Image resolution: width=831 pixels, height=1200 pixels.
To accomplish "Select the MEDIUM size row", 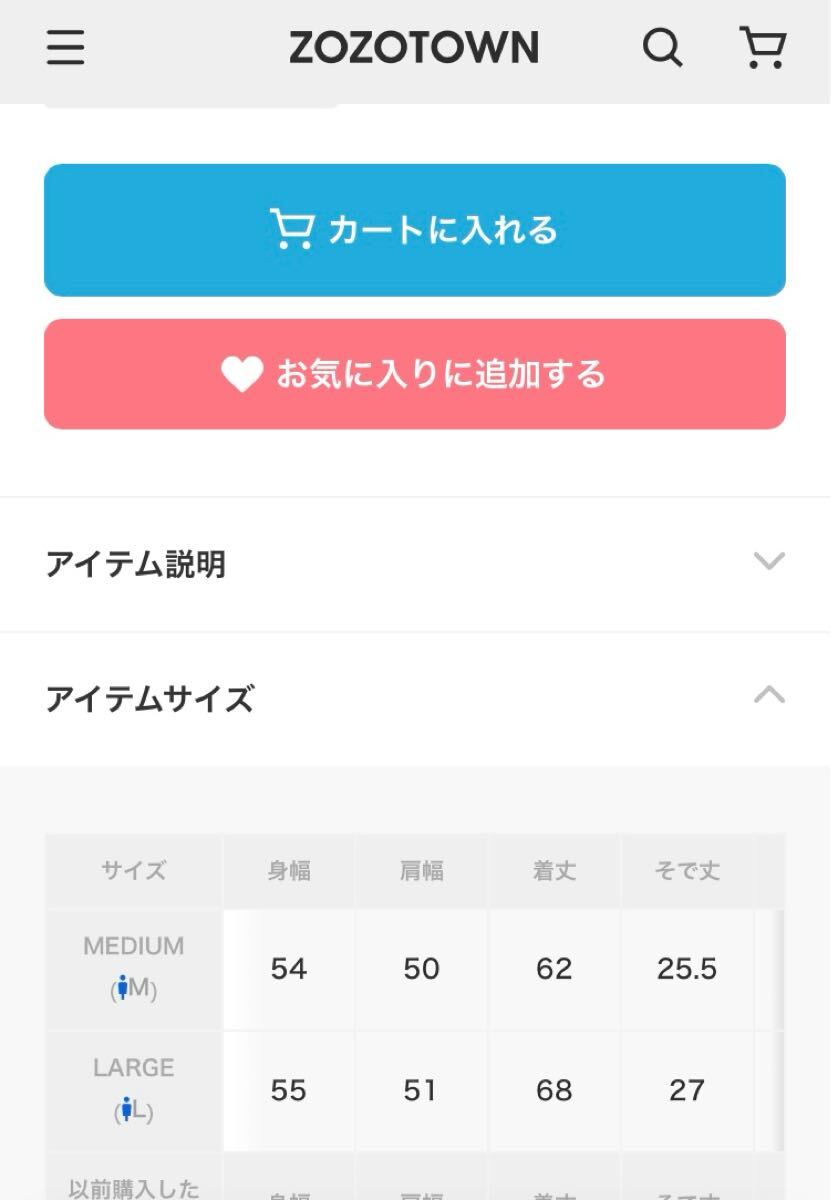I will pyautogui.click(x=132, y=968).
